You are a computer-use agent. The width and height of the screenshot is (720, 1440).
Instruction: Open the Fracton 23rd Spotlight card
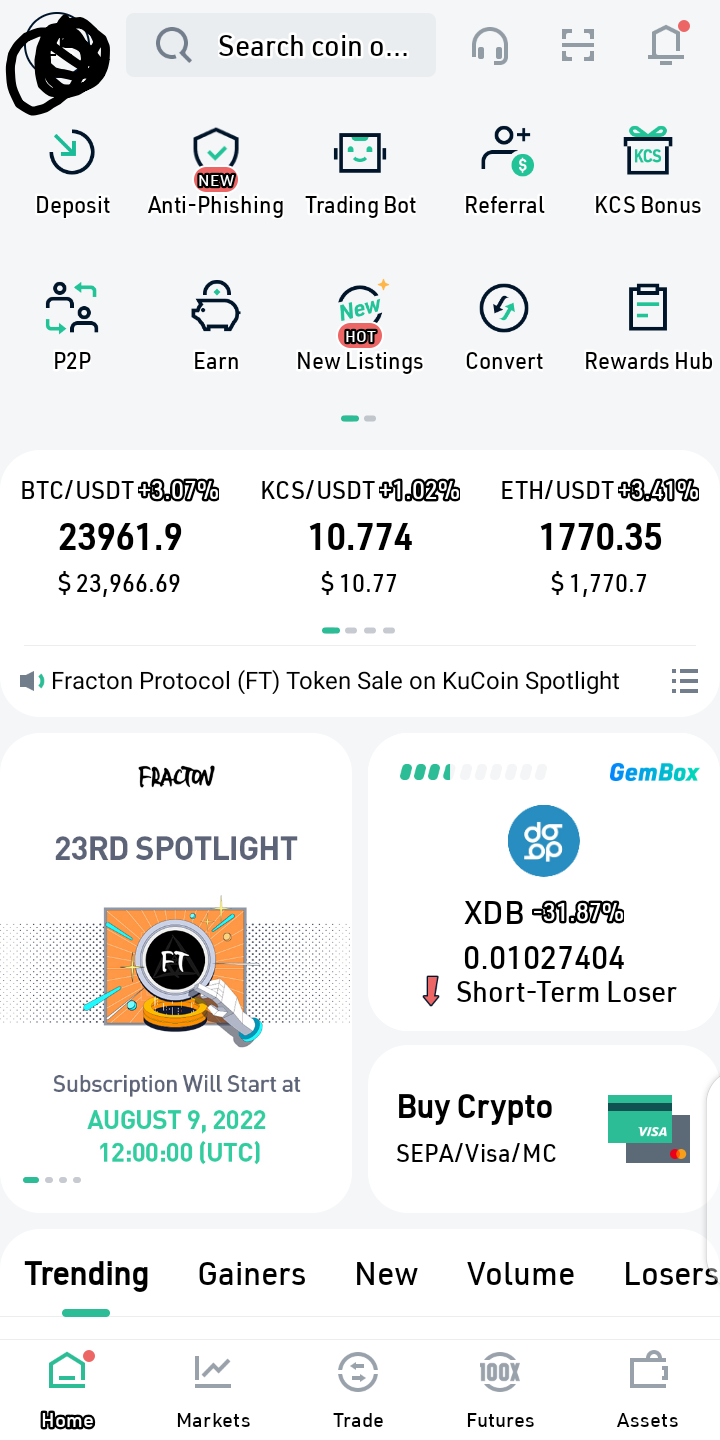point(176,972)
